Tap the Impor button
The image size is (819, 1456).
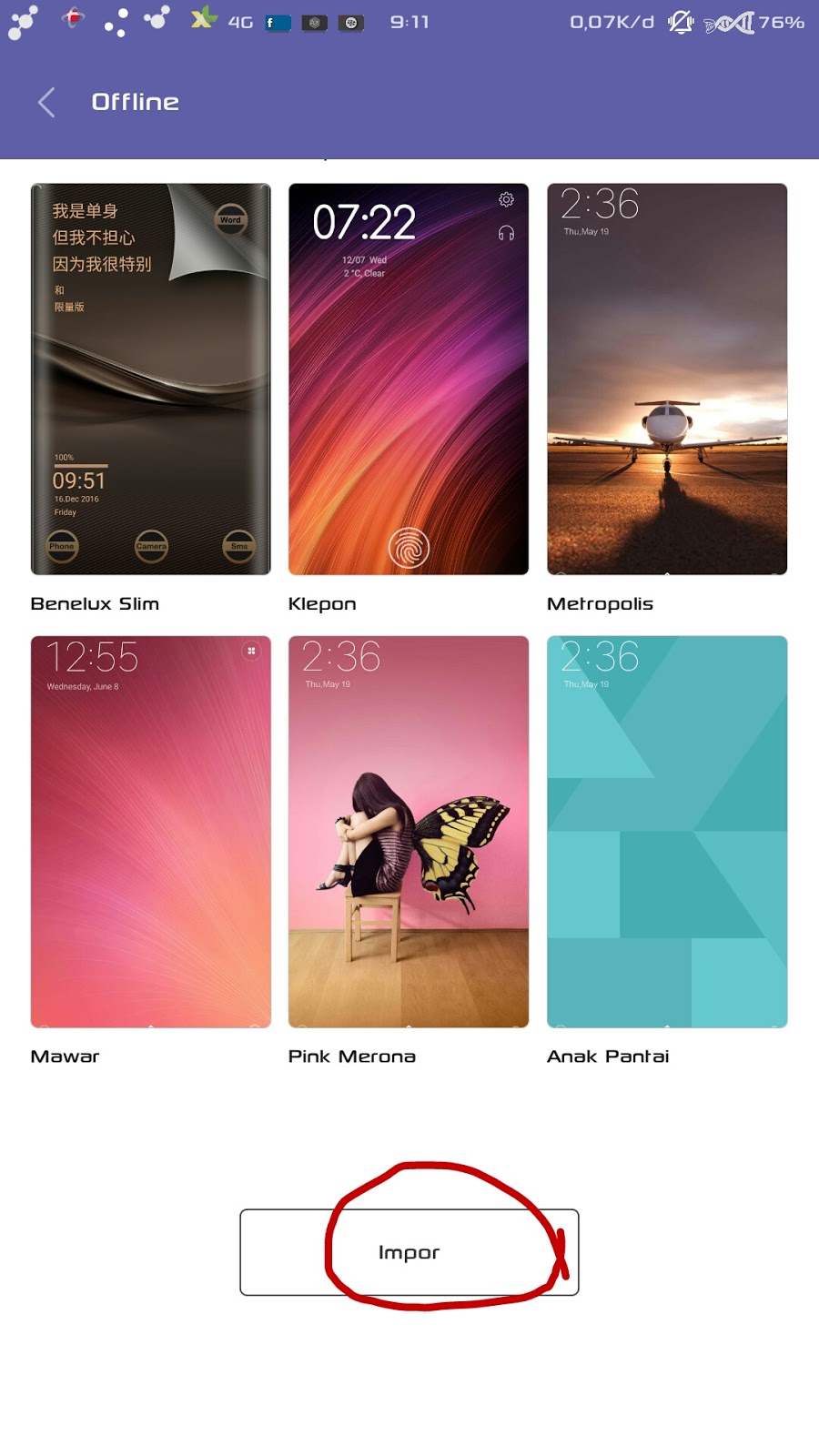point(409,1252)
